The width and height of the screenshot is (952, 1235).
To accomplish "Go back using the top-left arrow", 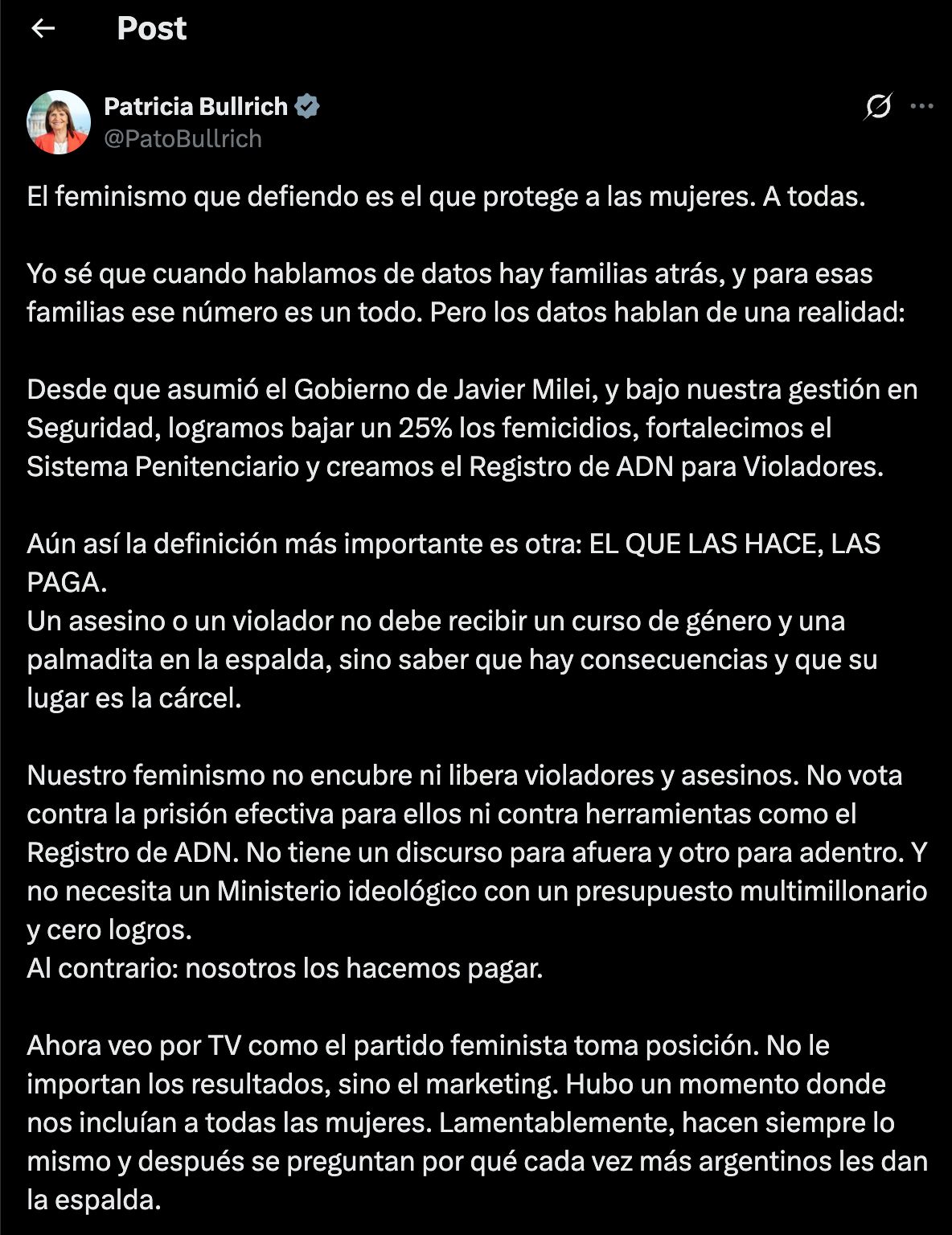I will point(43,28).
